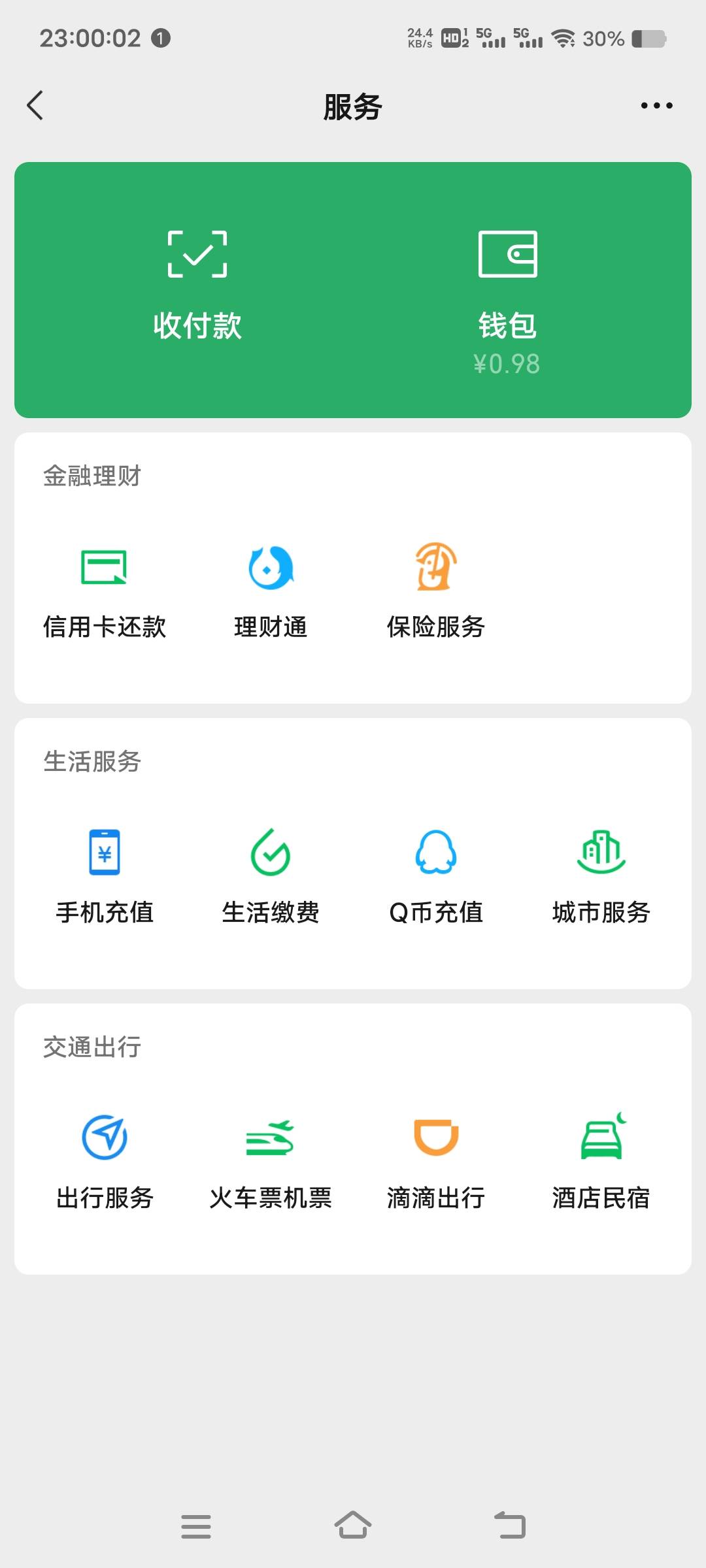Go back from the 服务 page
The width and height of the screenshot is (706, 1568).
pyautogui.click(x=35, y=106)
